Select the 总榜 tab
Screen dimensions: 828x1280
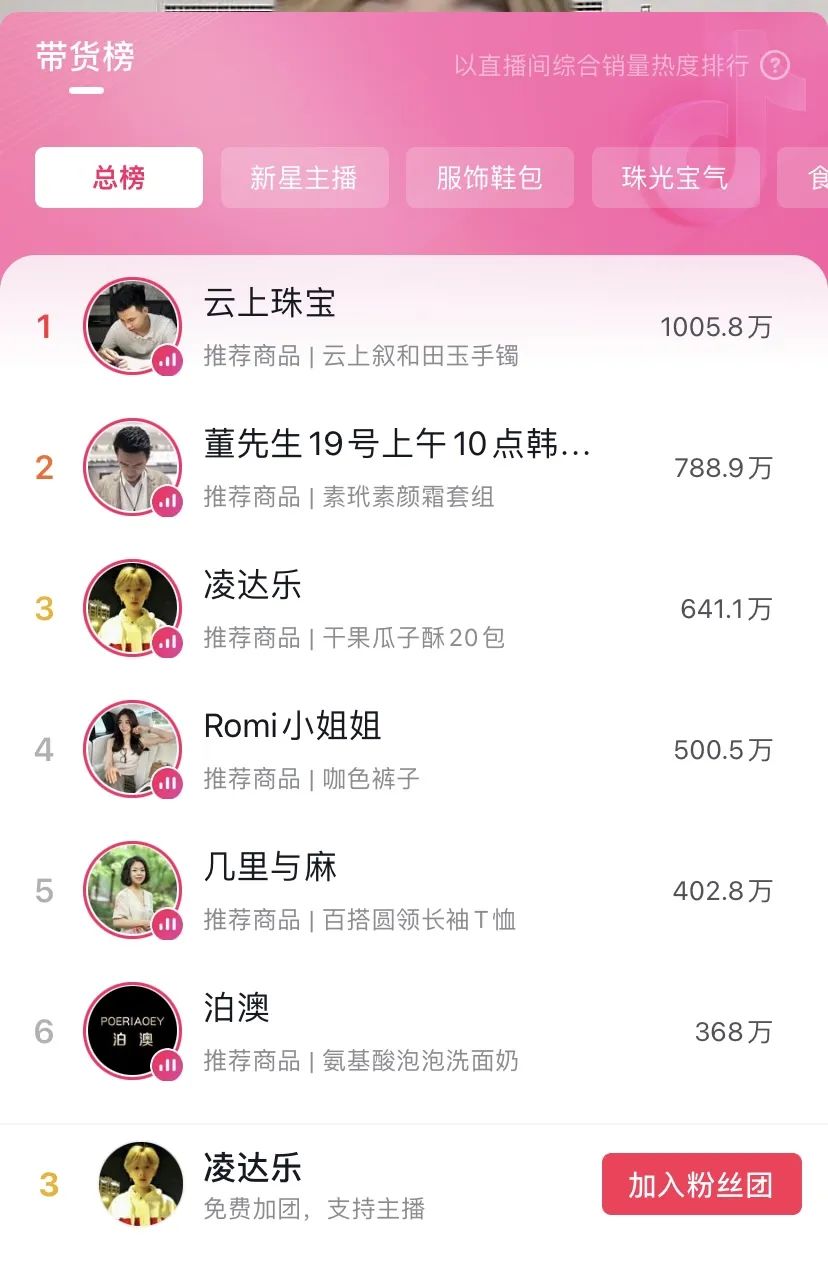[118, 177]
